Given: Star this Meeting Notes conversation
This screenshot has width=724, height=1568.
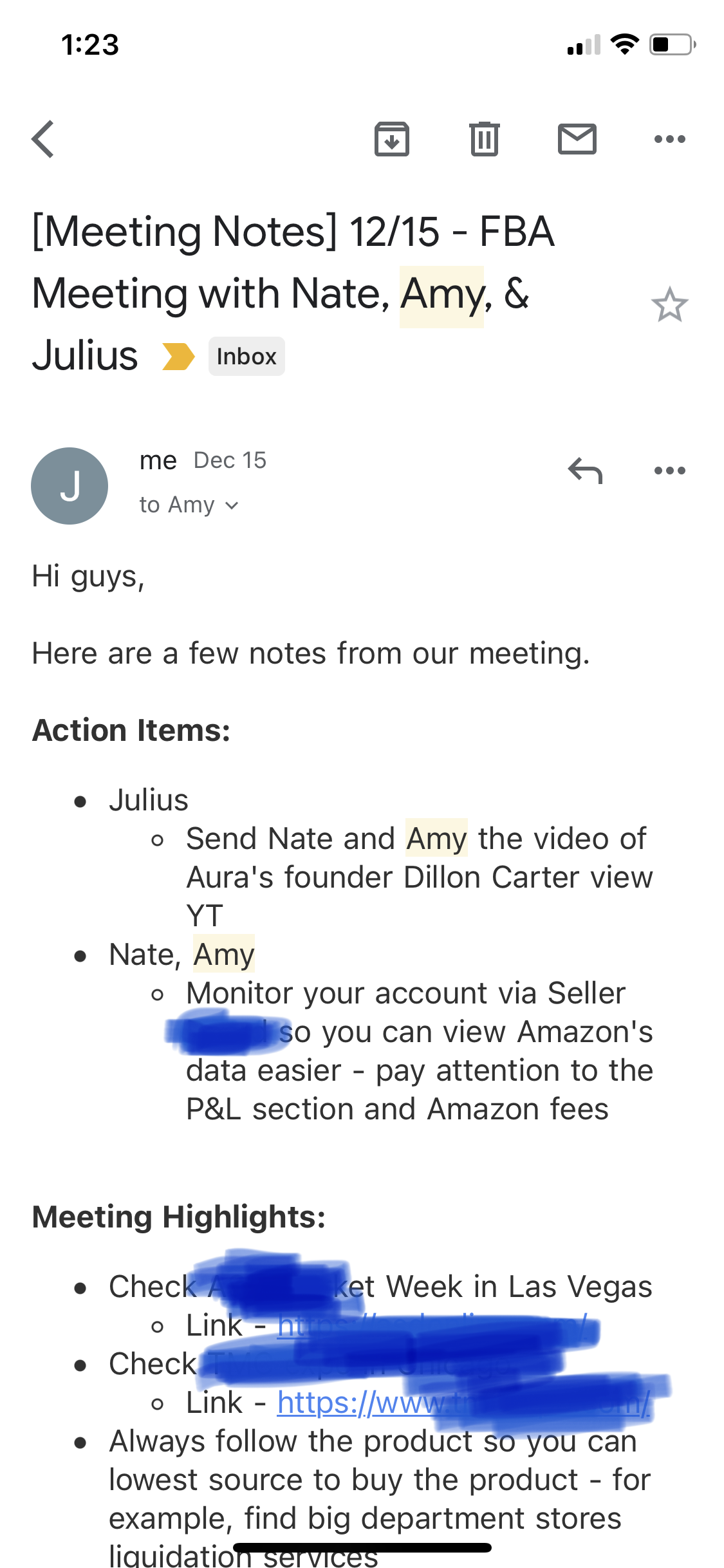Looking at the screenshot, I should point(669,304).
